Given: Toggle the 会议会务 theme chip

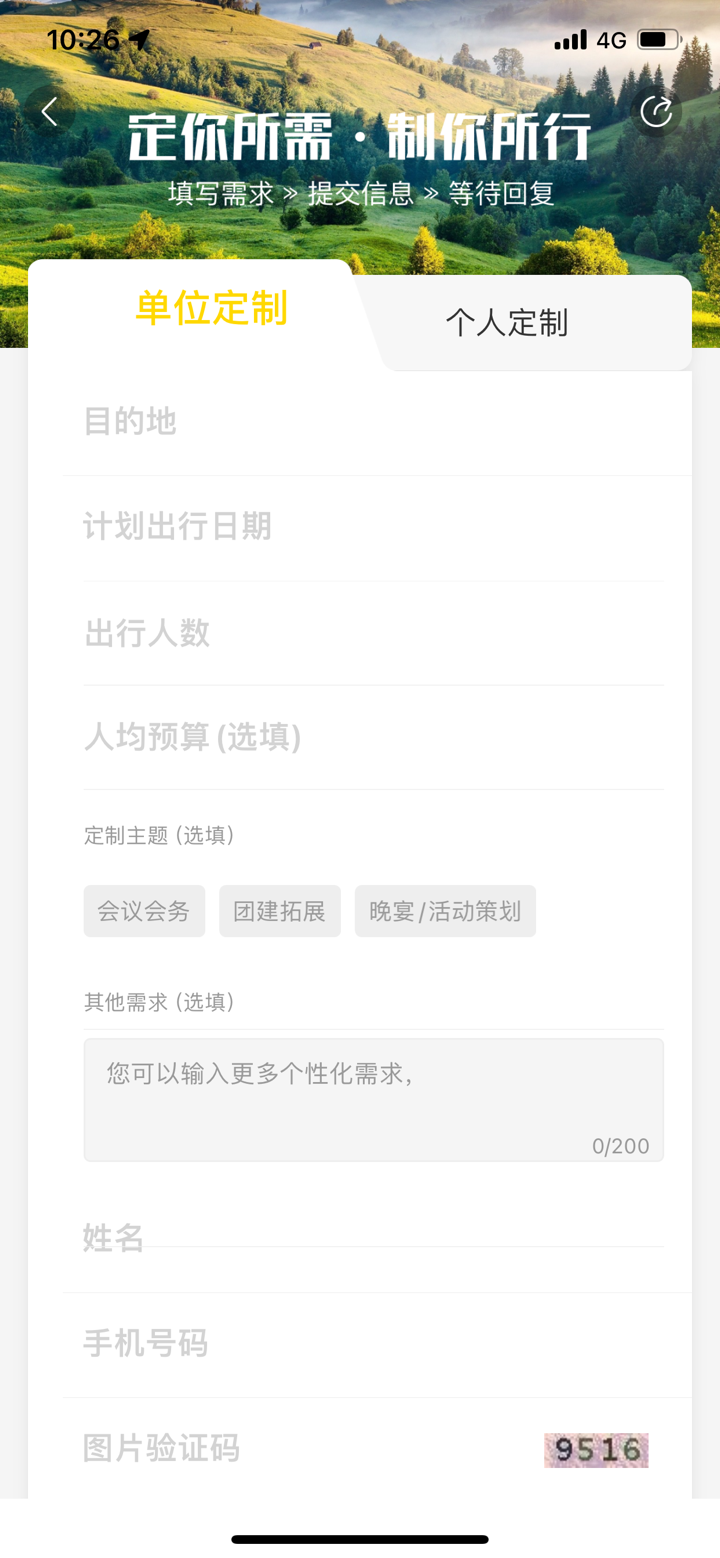Looking at the screenshot, I should point(144,911).
